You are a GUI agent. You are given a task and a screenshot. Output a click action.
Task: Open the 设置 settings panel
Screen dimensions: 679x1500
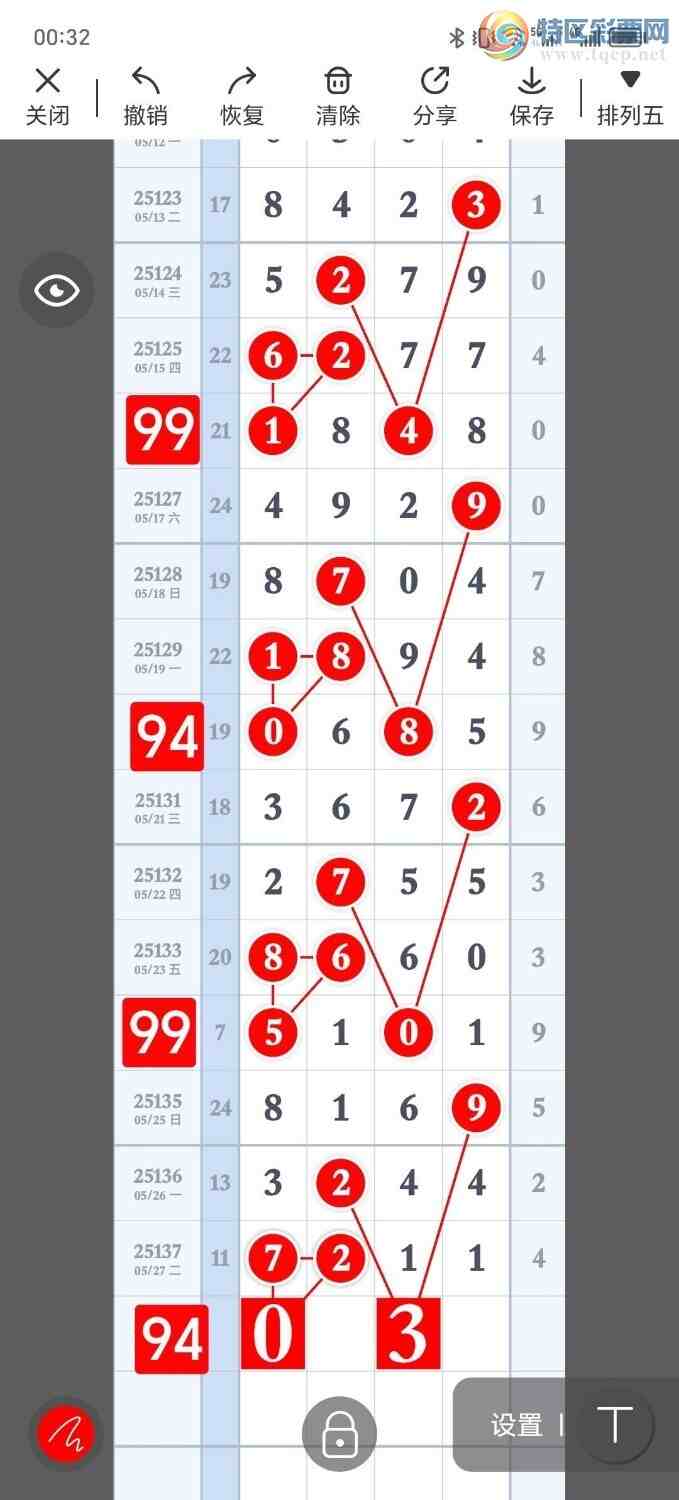click(516, 1425)
